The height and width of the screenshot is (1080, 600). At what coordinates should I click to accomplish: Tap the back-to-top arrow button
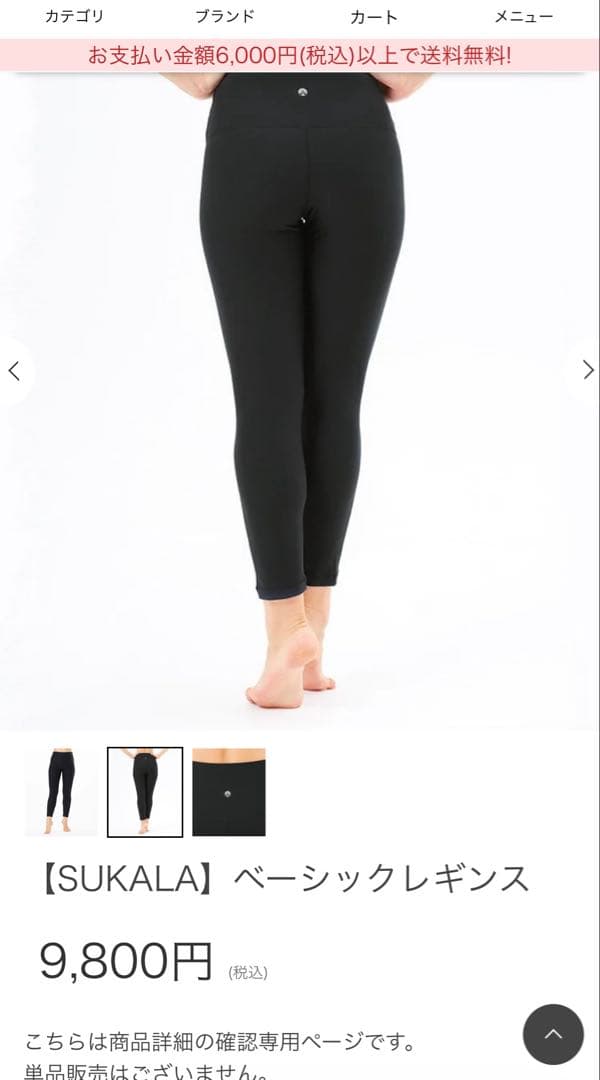[553, 1034]
